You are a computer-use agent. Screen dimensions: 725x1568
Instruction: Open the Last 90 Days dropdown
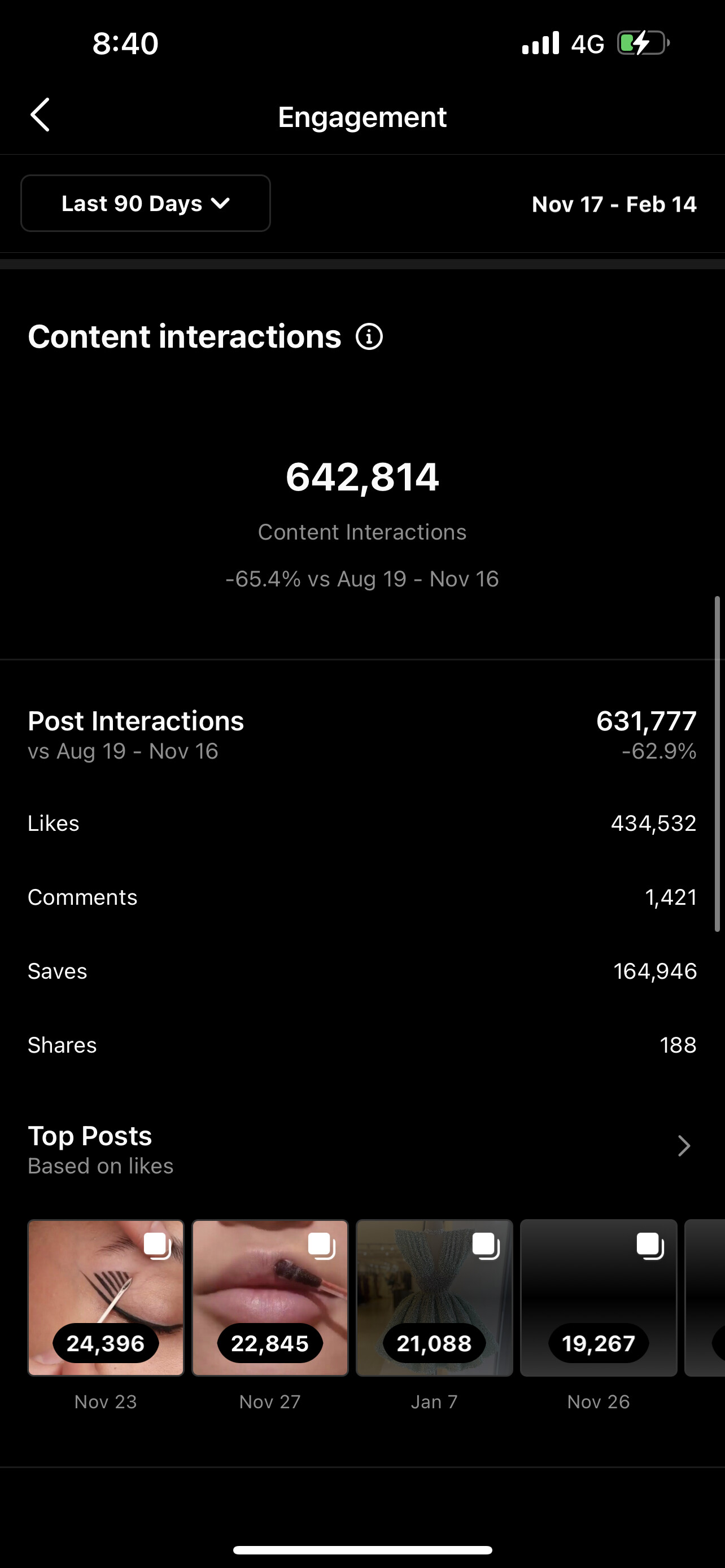click(146, 203)
